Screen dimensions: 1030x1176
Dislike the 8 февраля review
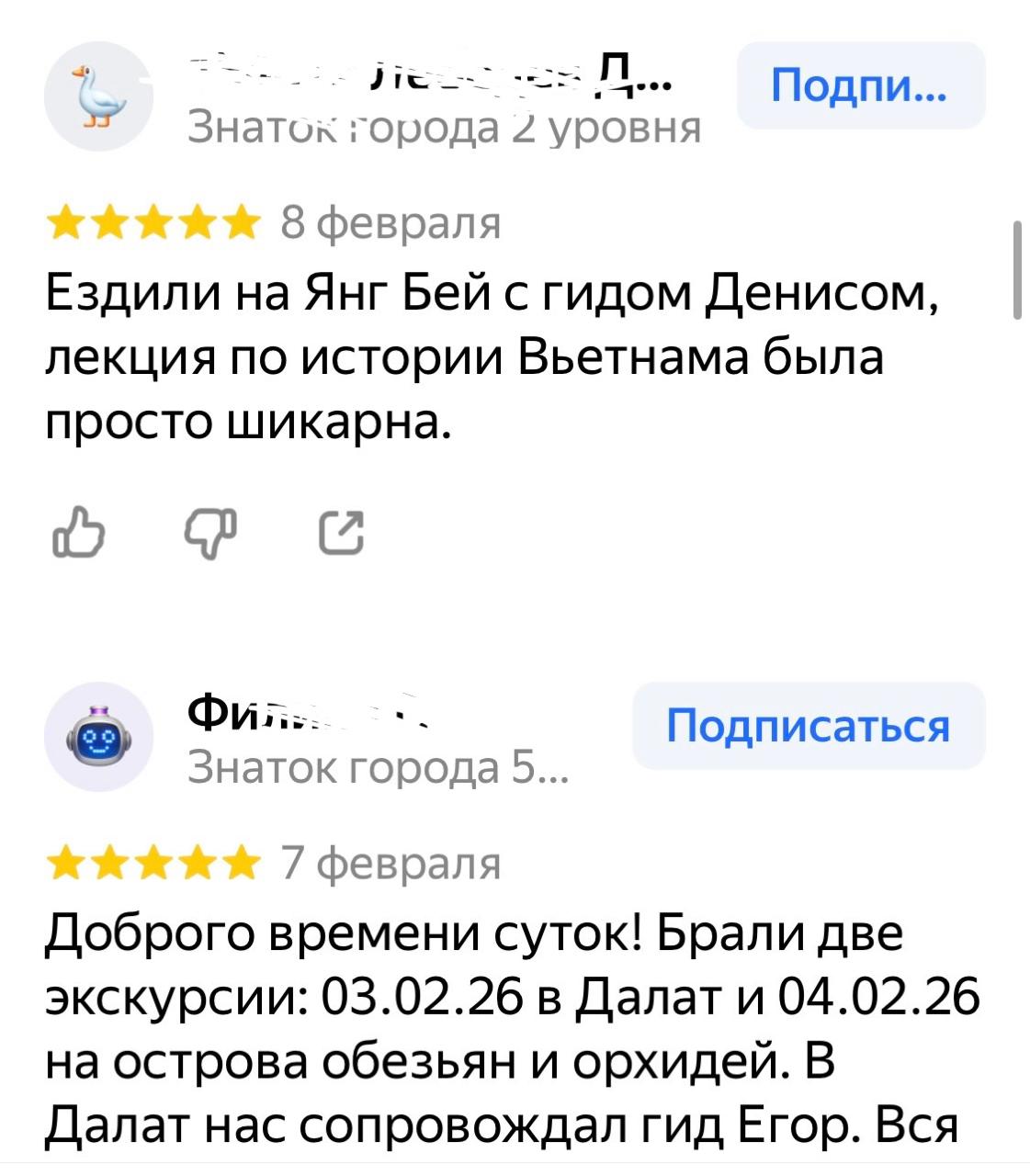pyautogui.click(x=211, y=533)
